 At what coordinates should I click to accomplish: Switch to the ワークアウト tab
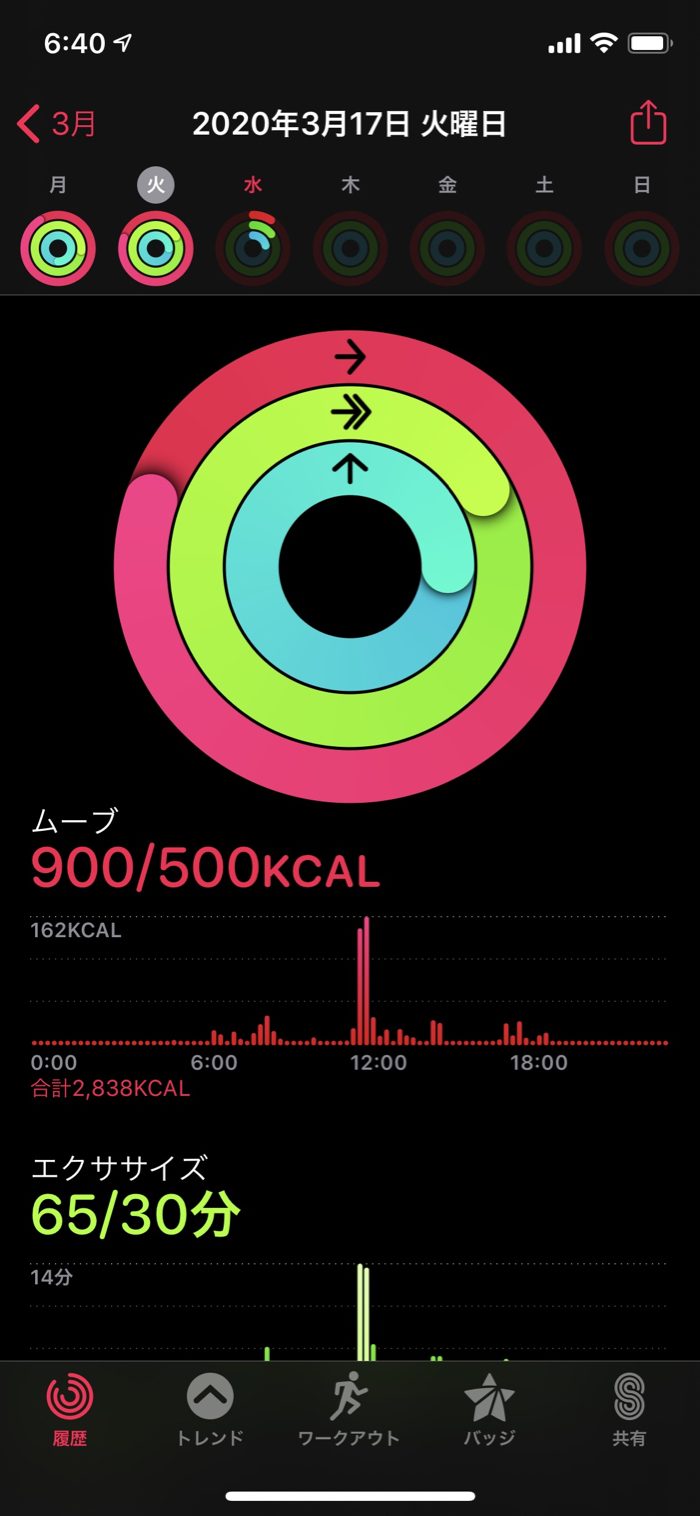pos(349,1408)
